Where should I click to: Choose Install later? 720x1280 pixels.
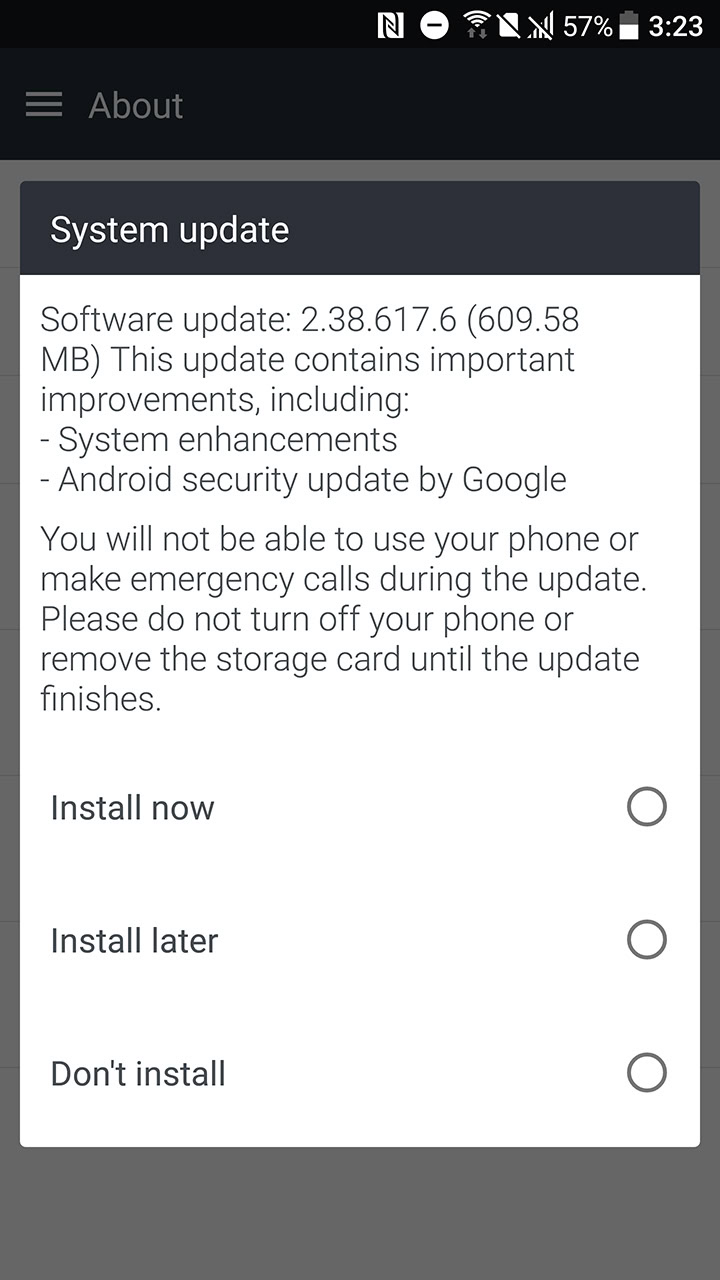click(x=359, y=940)
